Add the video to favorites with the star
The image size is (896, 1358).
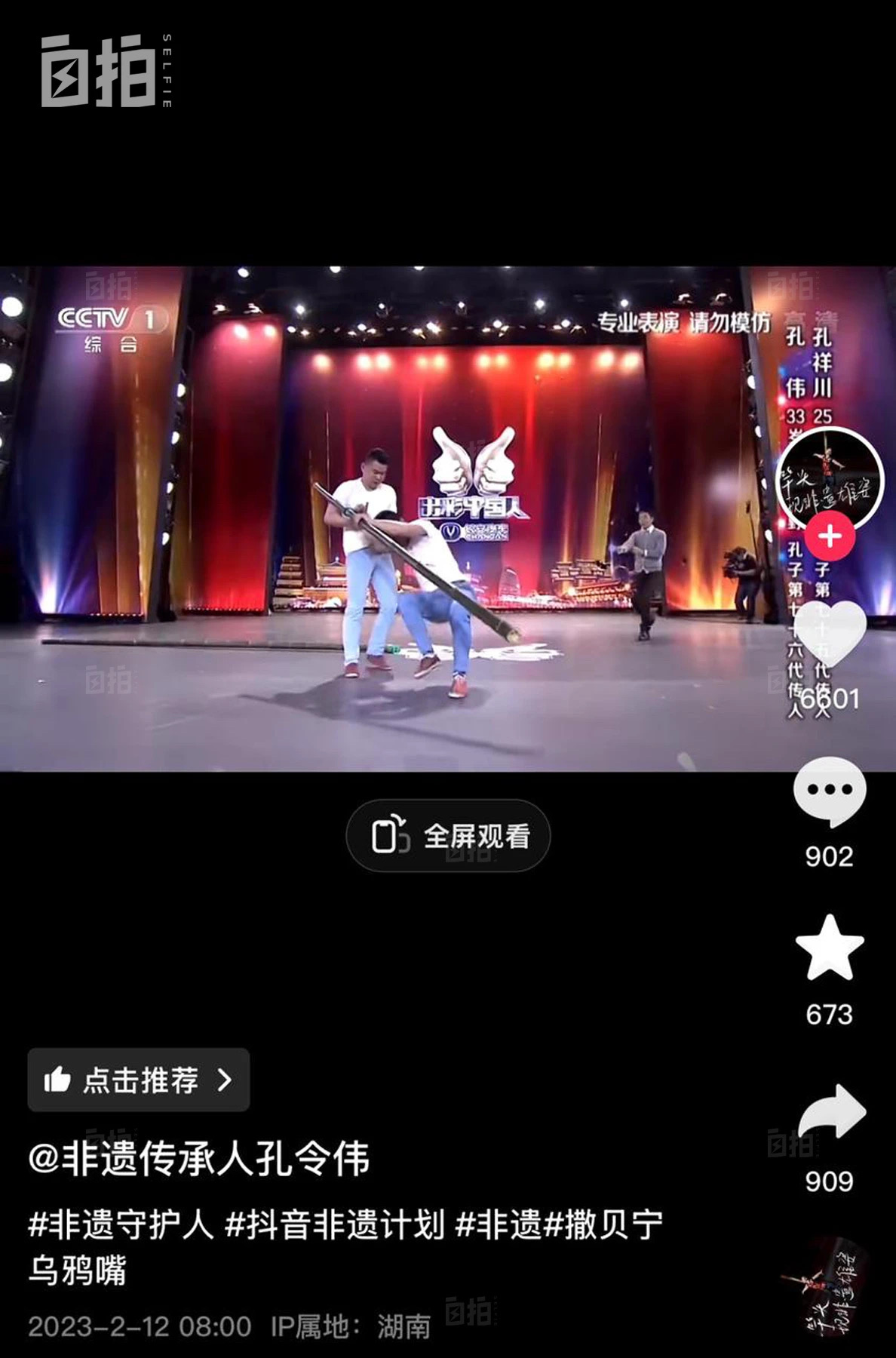(x=830, y=948)
